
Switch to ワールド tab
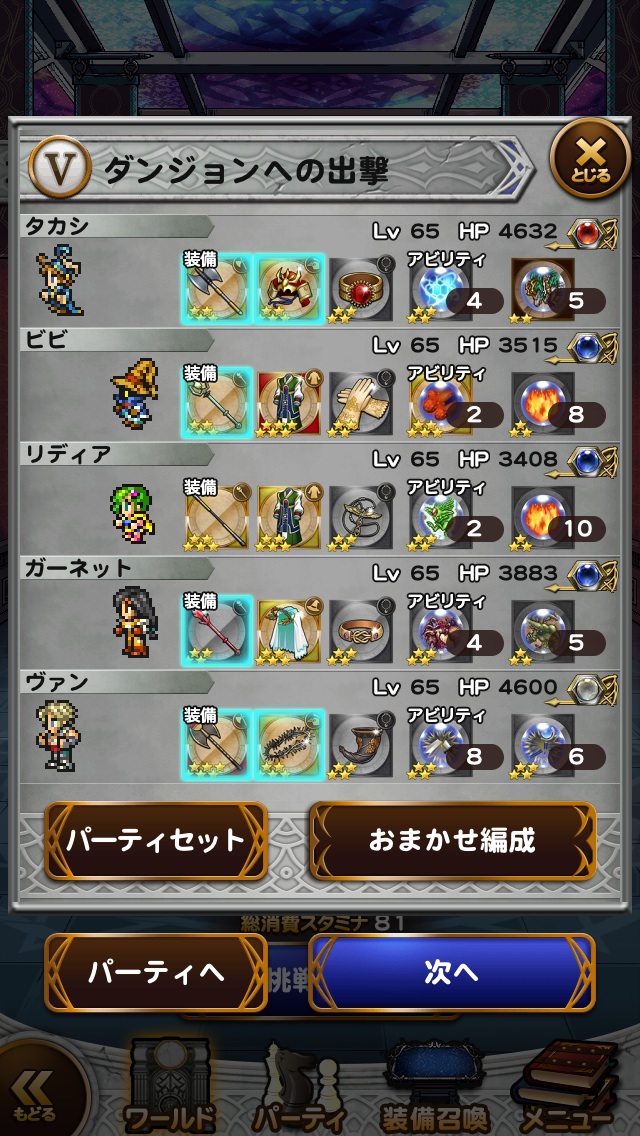coord(170,1088)
